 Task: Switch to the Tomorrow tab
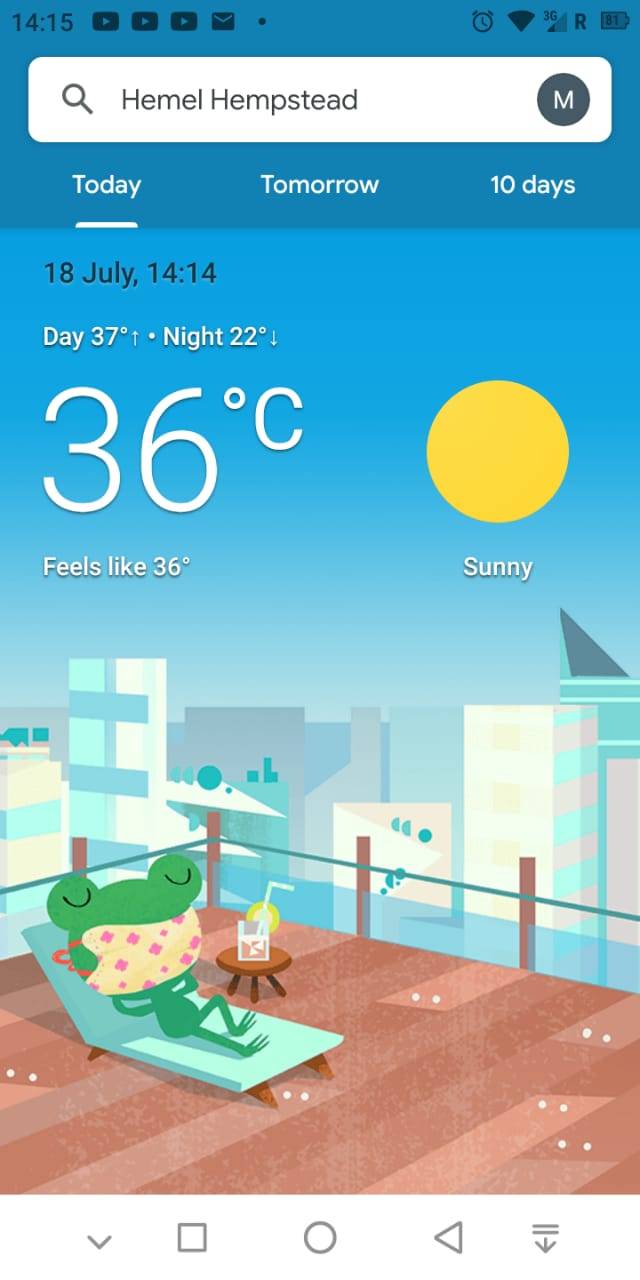[319, 185]
